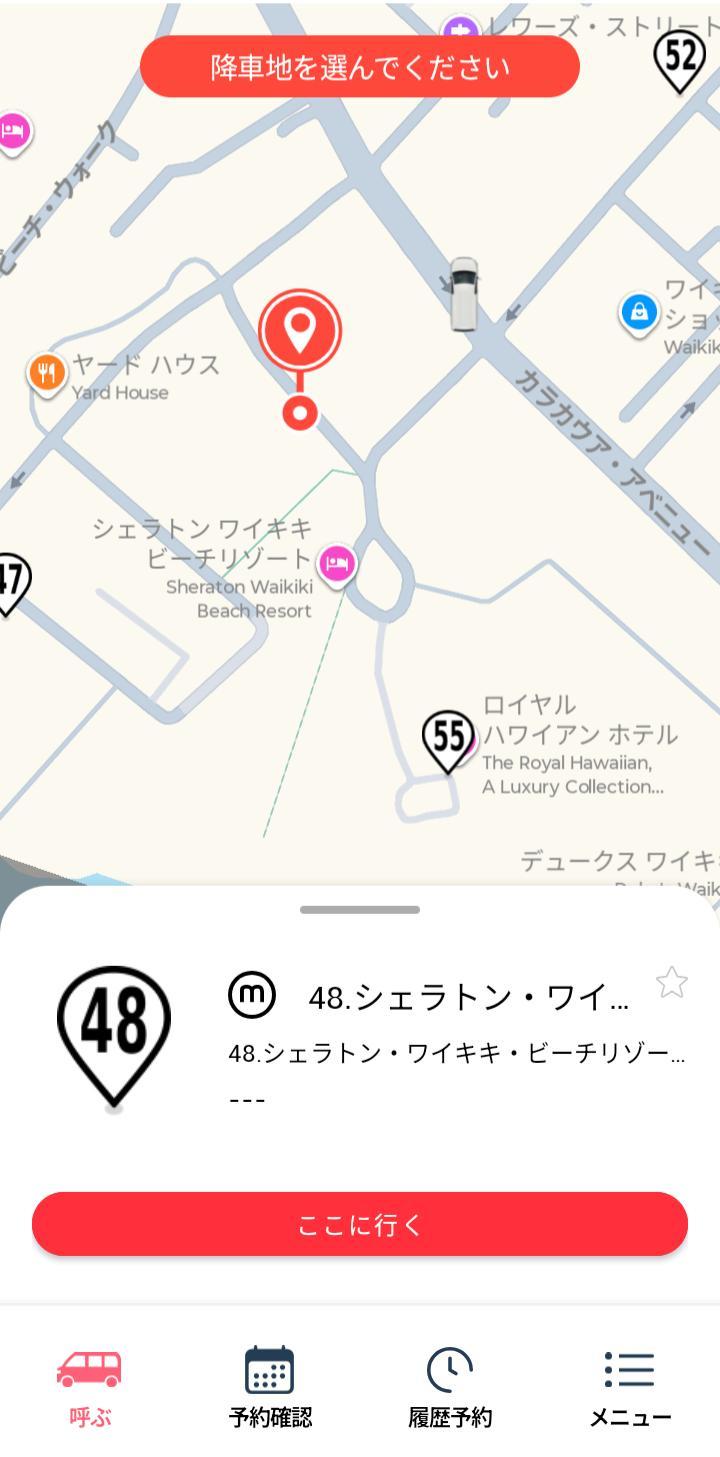The width and height of the screenshot is (720, 1457).
Task: Open the メニュー tab
Action: pyautogui.click(x=630, y=1387)
